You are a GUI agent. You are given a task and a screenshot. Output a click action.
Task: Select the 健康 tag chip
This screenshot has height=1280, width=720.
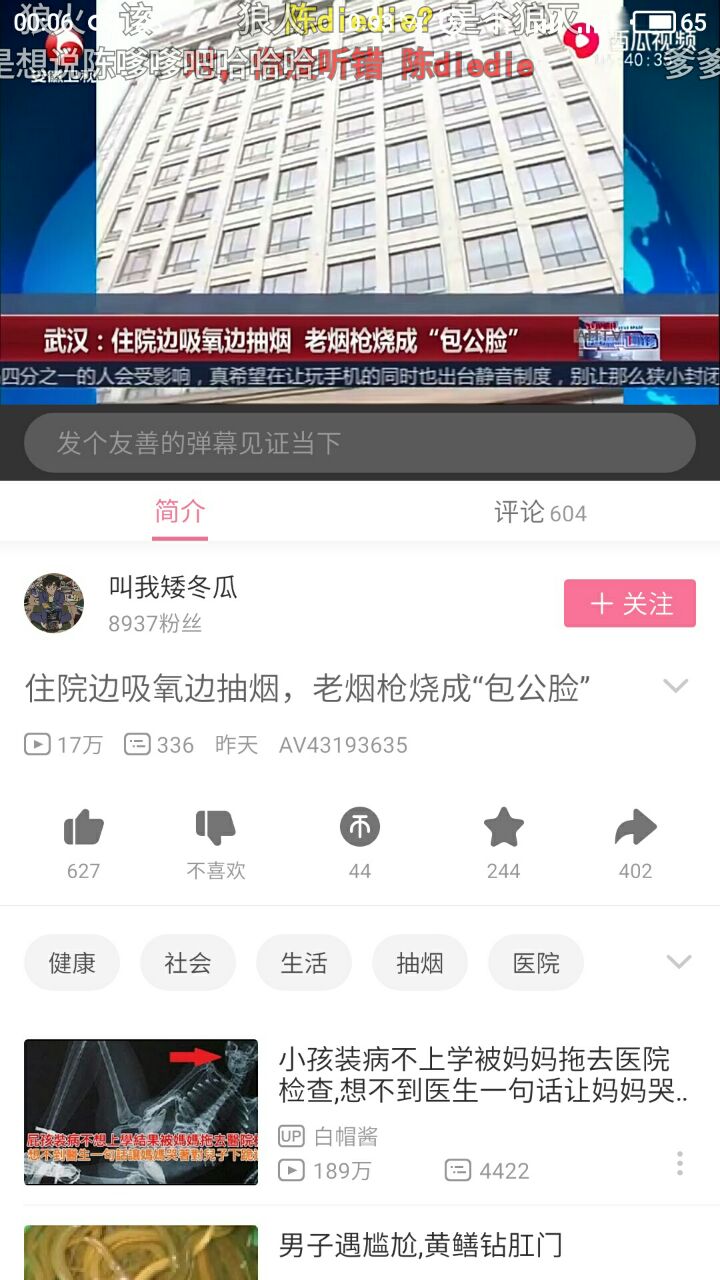(72, 962)
